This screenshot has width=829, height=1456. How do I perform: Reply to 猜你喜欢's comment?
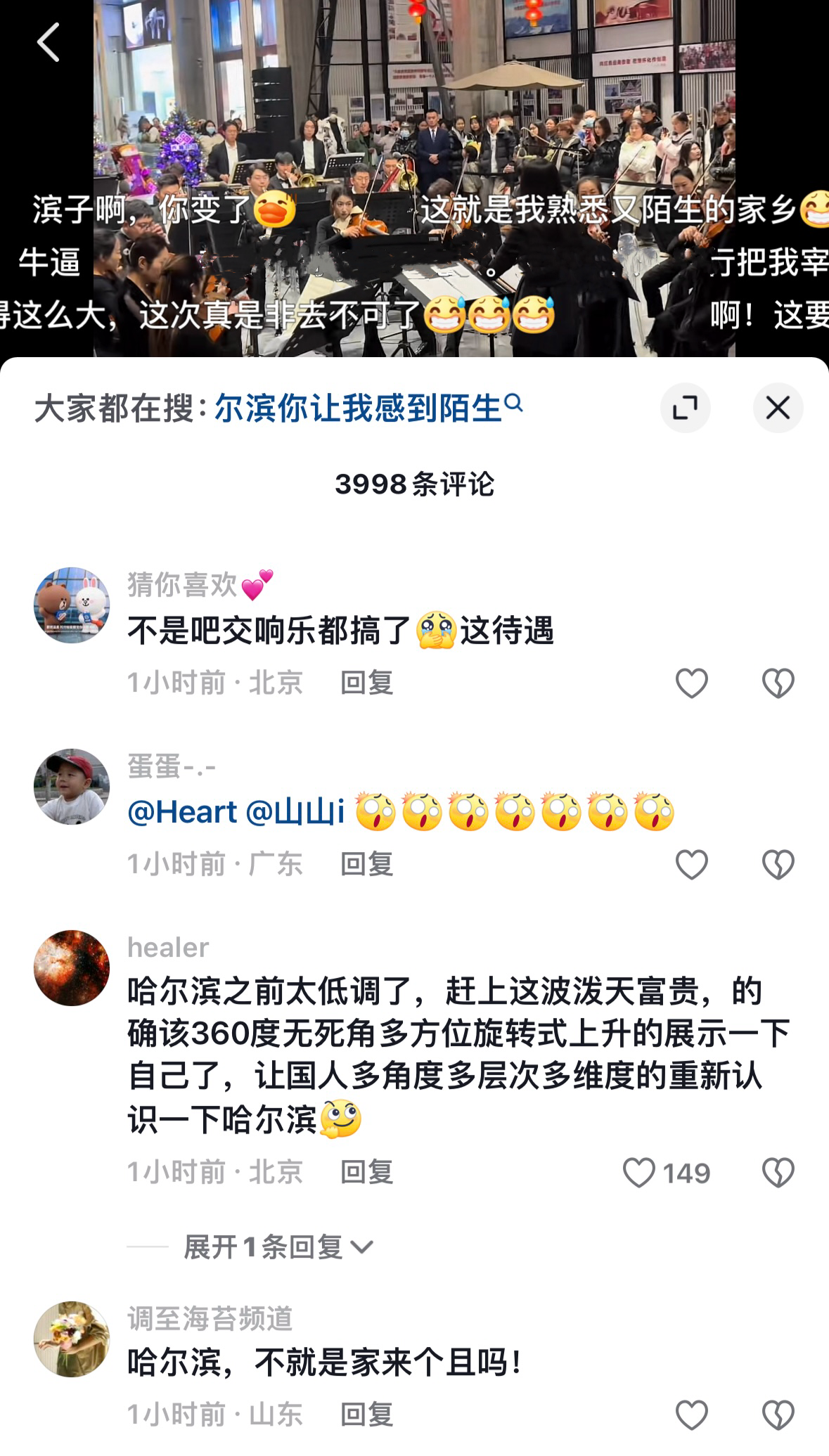click(x=366, y=683)
